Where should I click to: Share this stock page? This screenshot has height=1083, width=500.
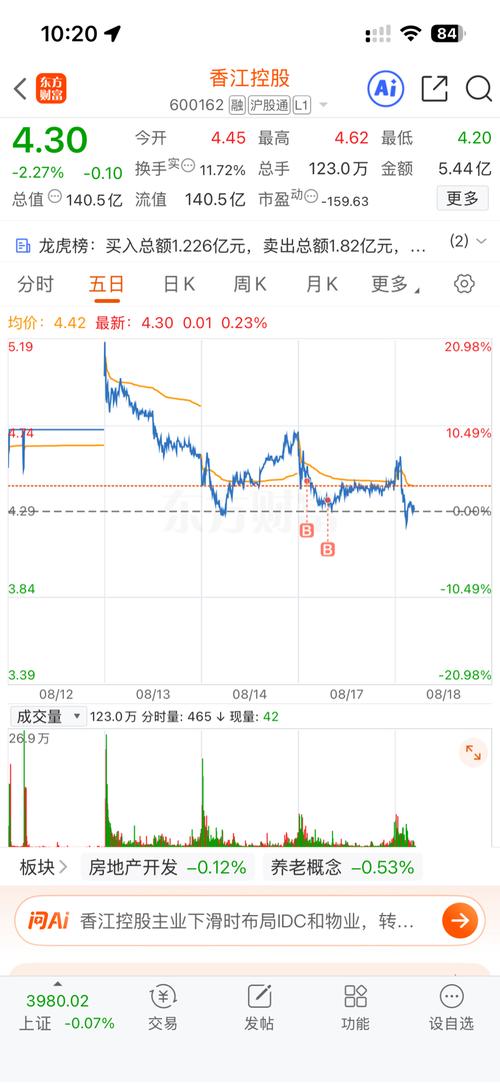[434, 88]
